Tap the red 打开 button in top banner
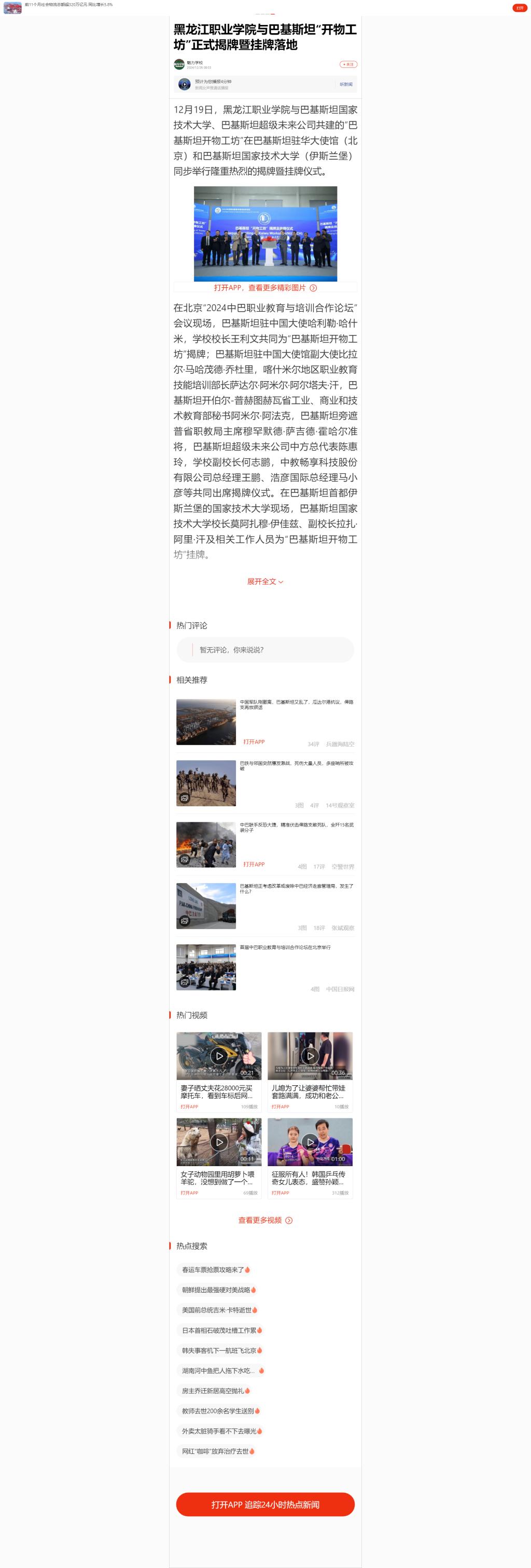Screen dimensions: 531x1568 [x=519, y=8]
